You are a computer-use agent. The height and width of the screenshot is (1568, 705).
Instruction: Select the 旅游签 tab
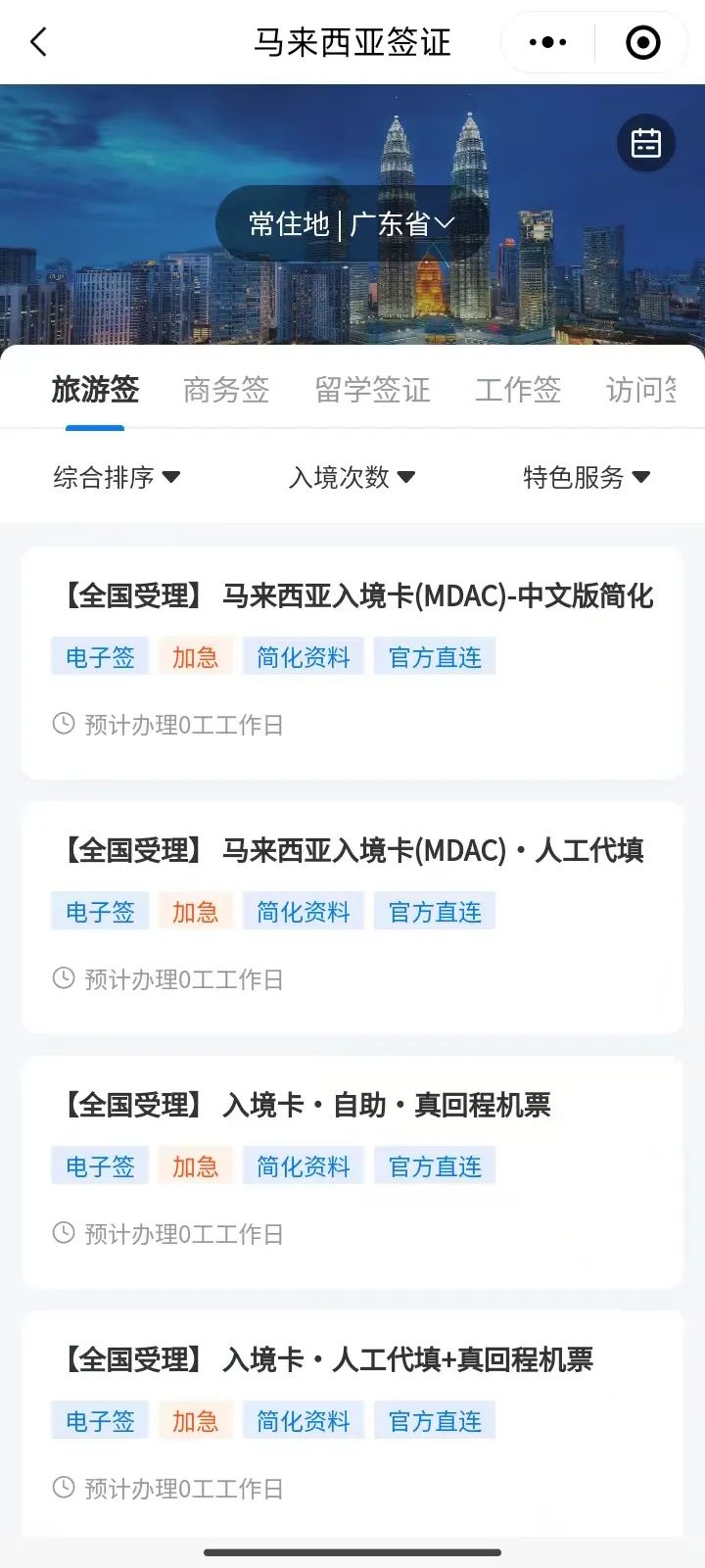[x=95, y=390]
